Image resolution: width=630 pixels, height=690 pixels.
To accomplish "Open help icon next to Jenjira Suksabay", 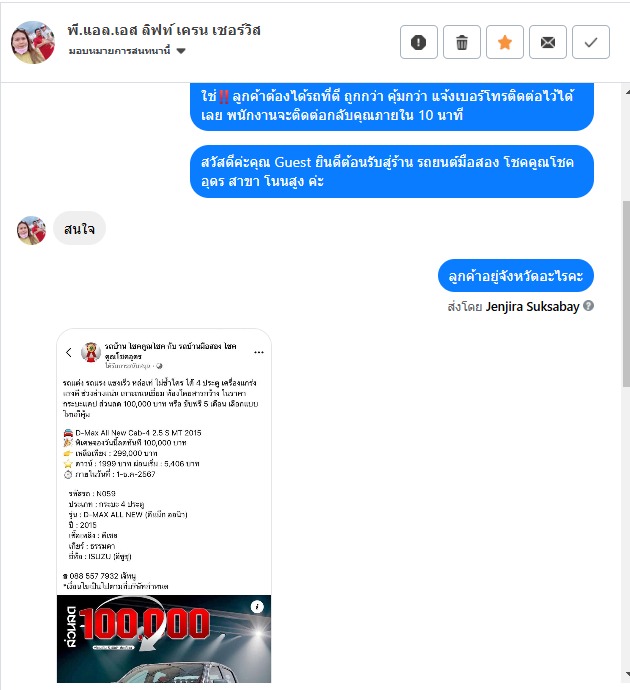I will click(x=589, y=306).
